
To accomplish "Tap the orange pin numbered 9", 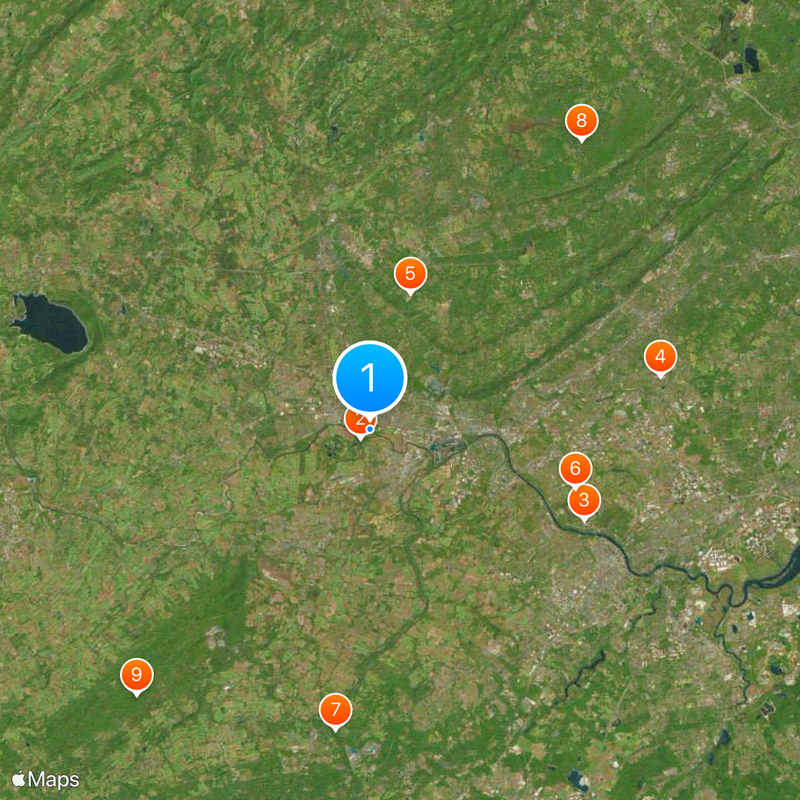I will click(x=136, y=674).
